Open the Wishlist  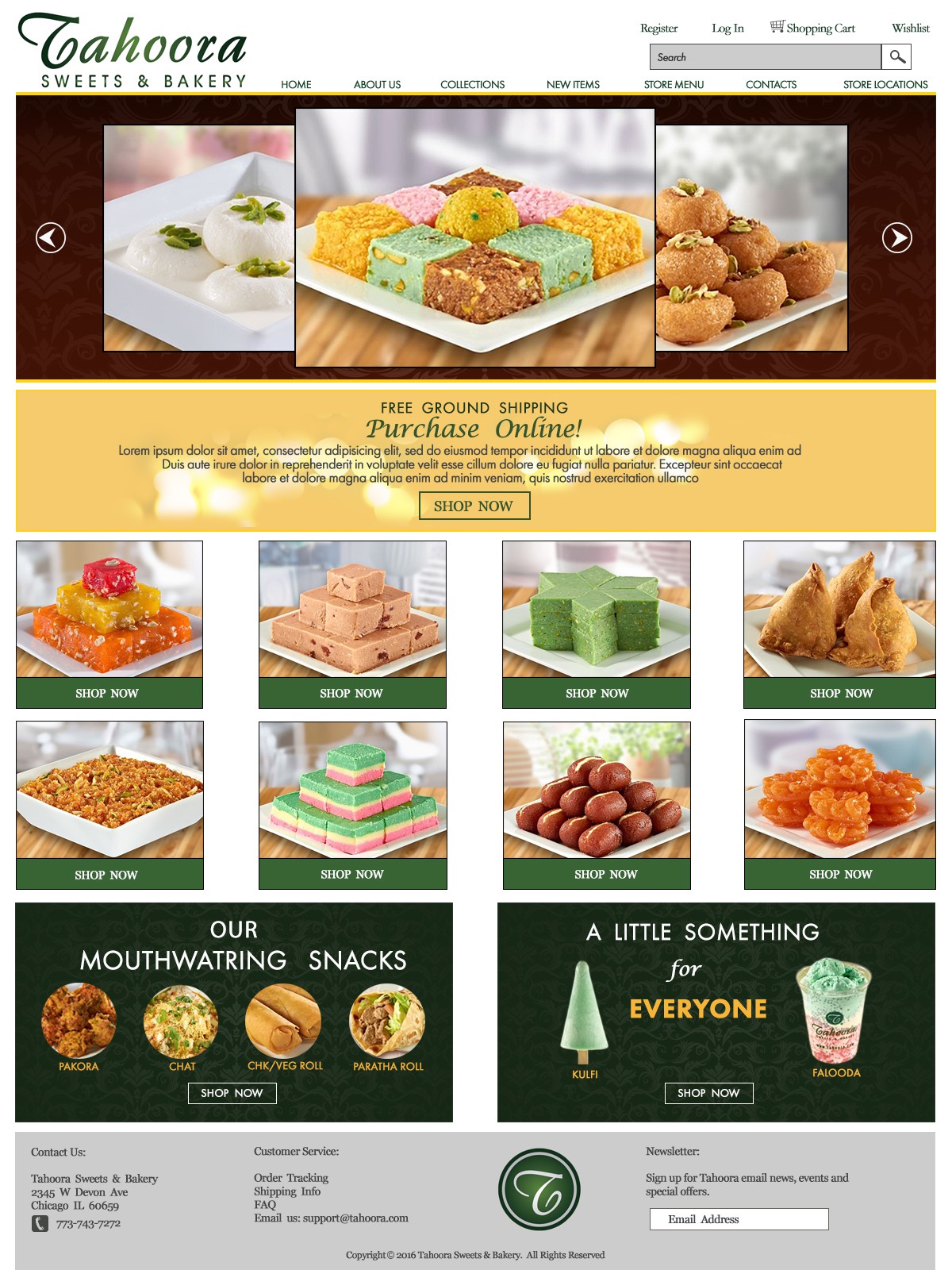pyautogui.click(x=910, y=29)
